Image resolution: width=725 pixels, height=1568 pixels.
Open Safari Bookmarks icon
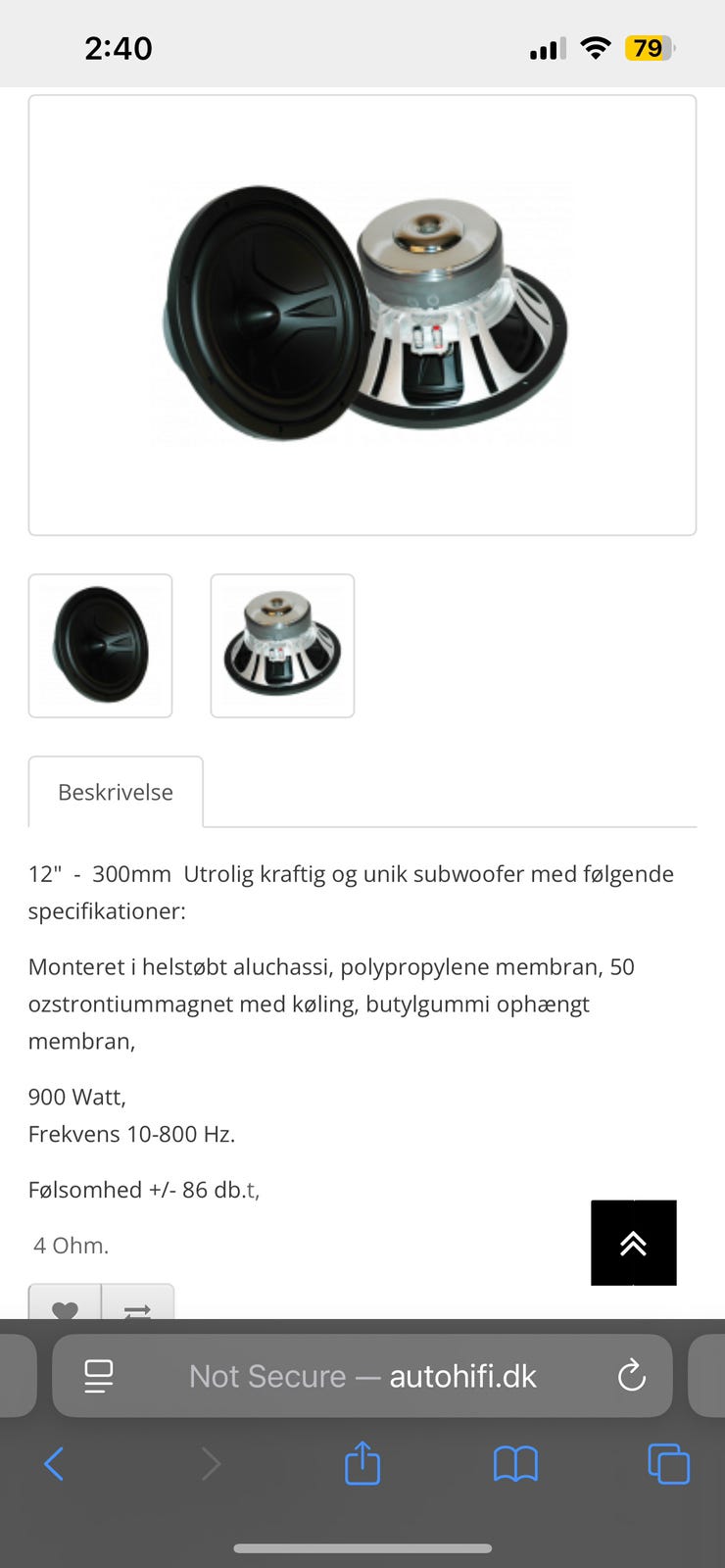click(515, 1464)
